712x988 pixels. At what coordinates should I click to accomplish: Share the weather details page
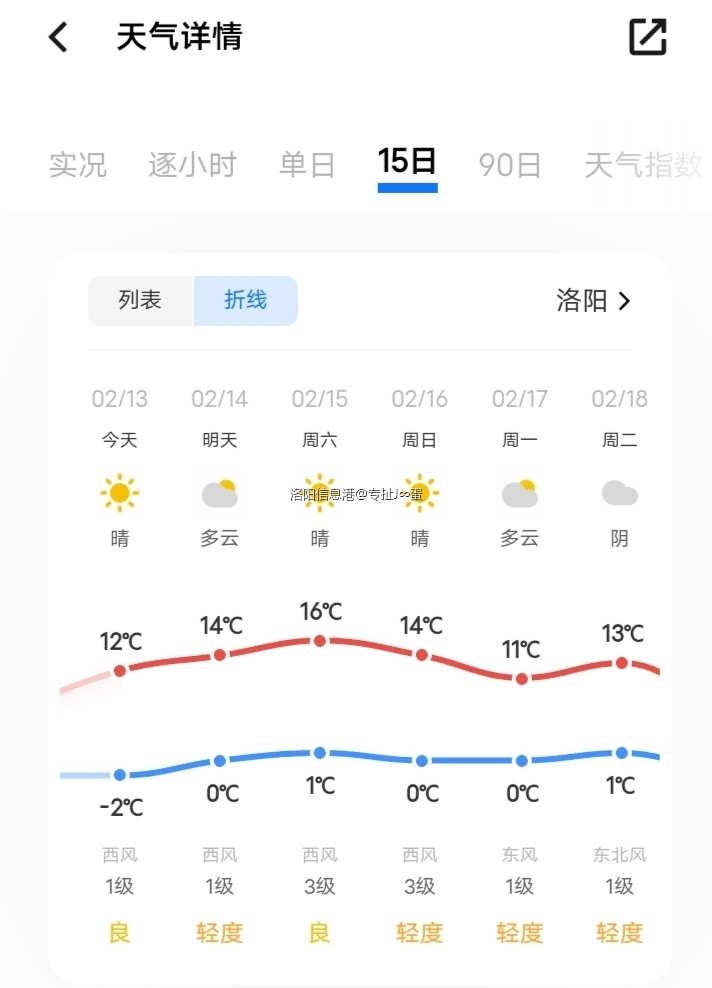coord(647,37)
